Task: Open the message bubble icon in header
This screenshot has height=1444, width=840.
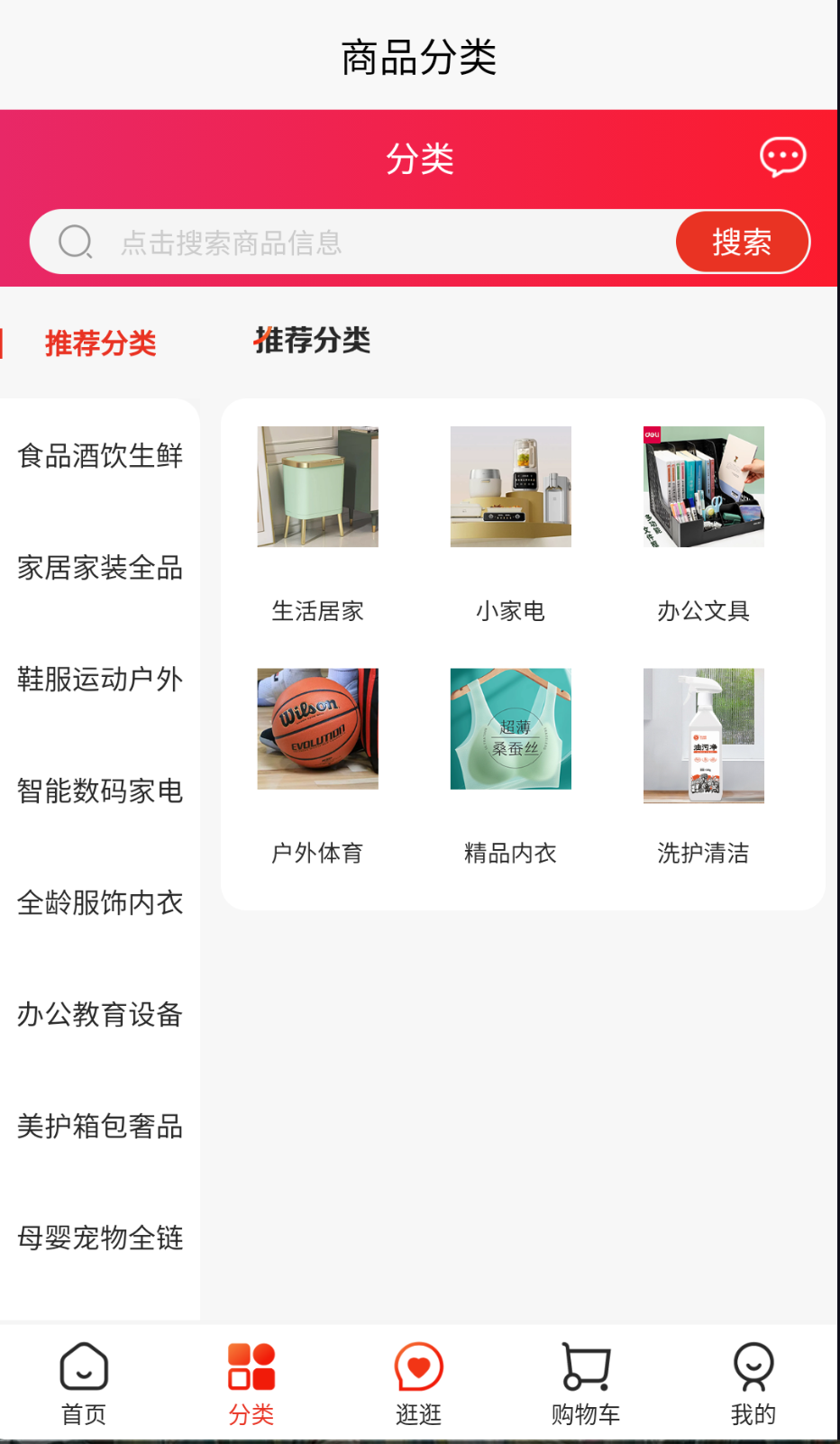Action: tap(782, 156)
